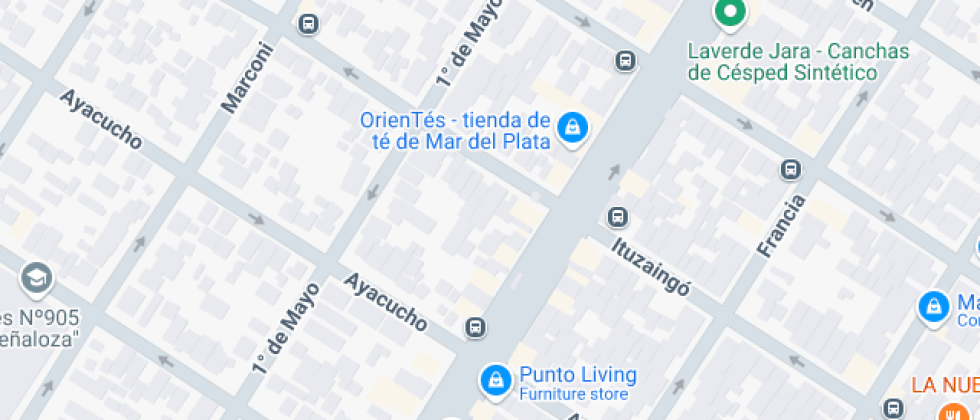Screen dimensions: 980x420
Task: Tap the bus stop on Ituzaingó
Action: tap(618, 217)
